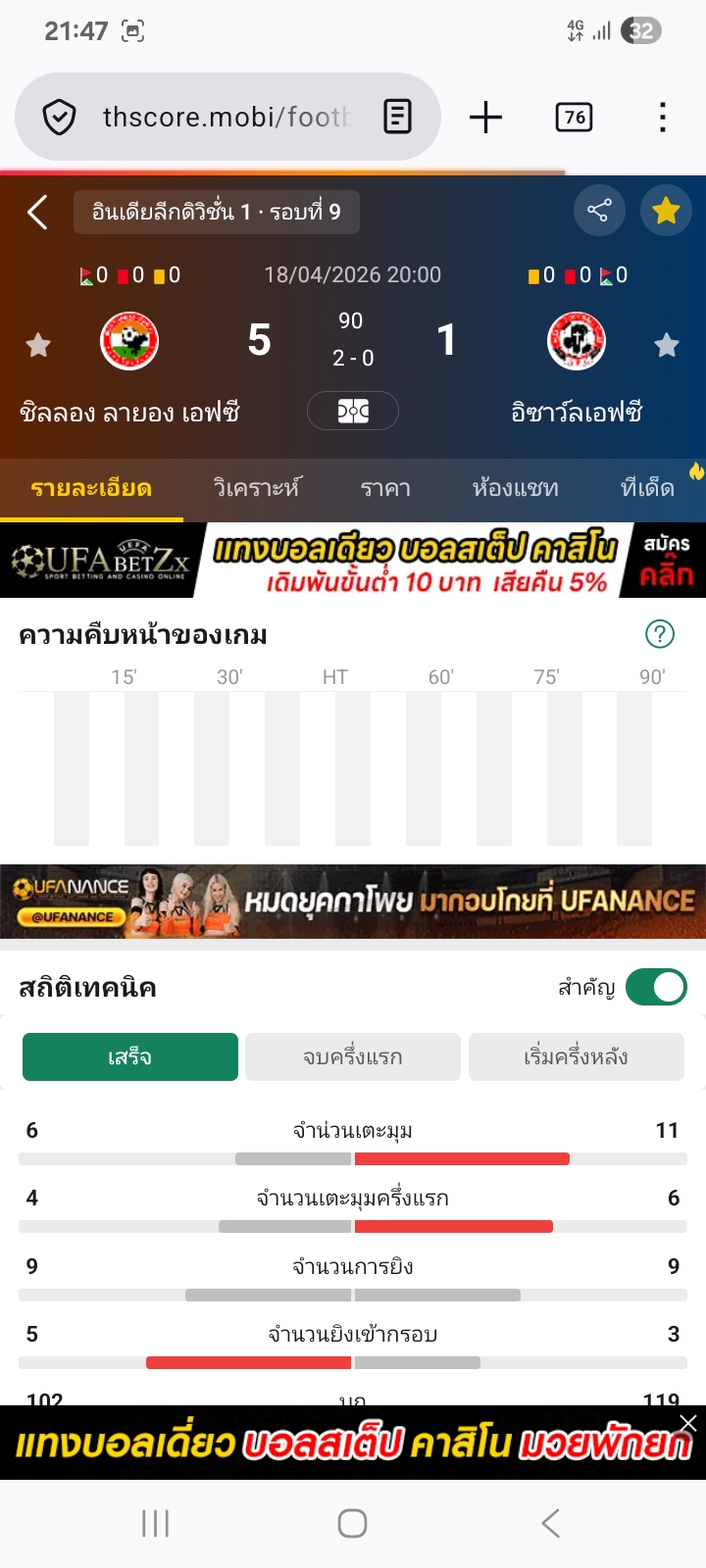Screen dimensions: 706x1568
Task: Switch to the ราคา tab
Action: click(x=385, y=488)
